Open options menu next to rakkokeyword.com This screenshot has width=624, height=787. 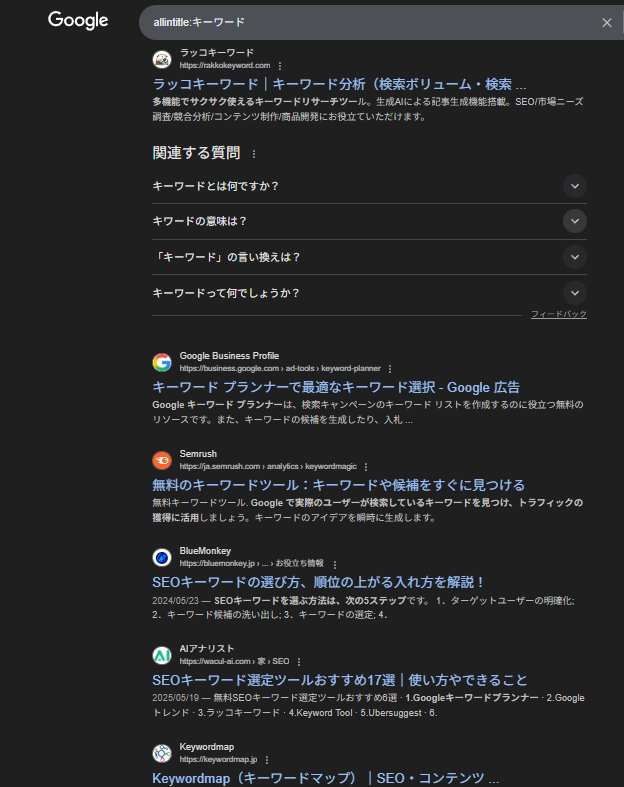tap(280, 65)
